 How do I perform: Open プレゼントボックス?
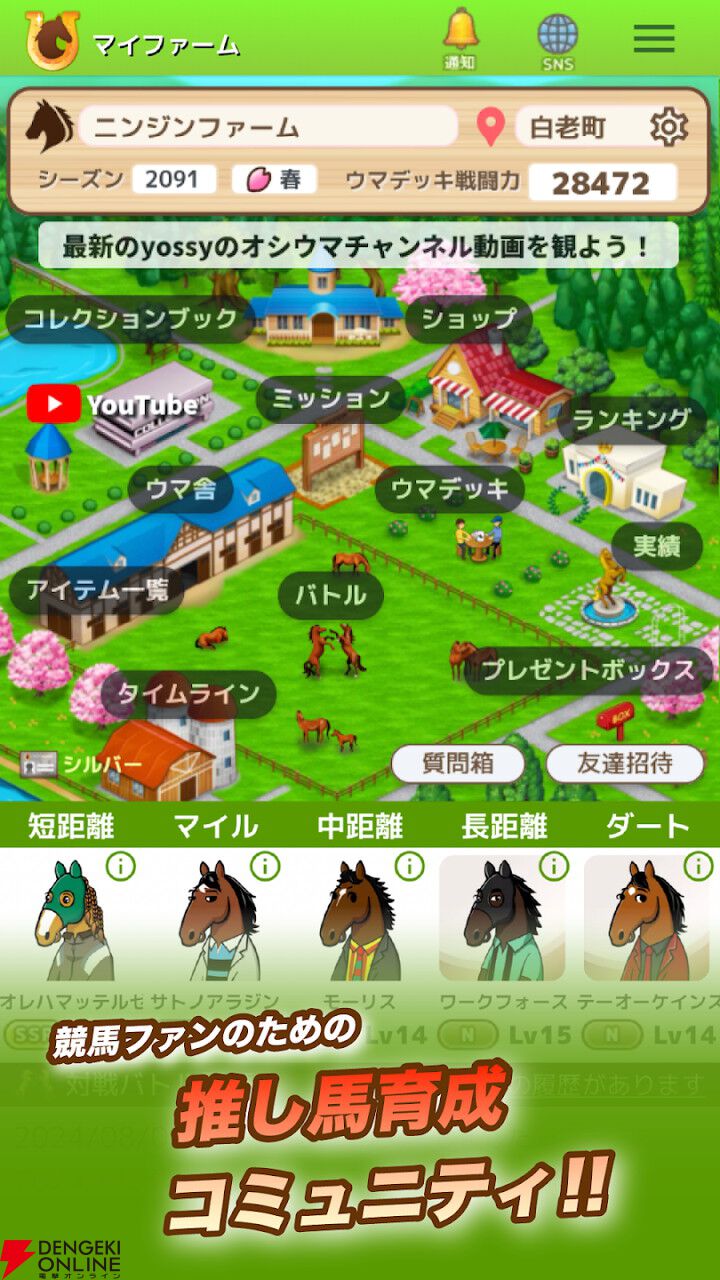pyautogui.click(x=588, y=669)
